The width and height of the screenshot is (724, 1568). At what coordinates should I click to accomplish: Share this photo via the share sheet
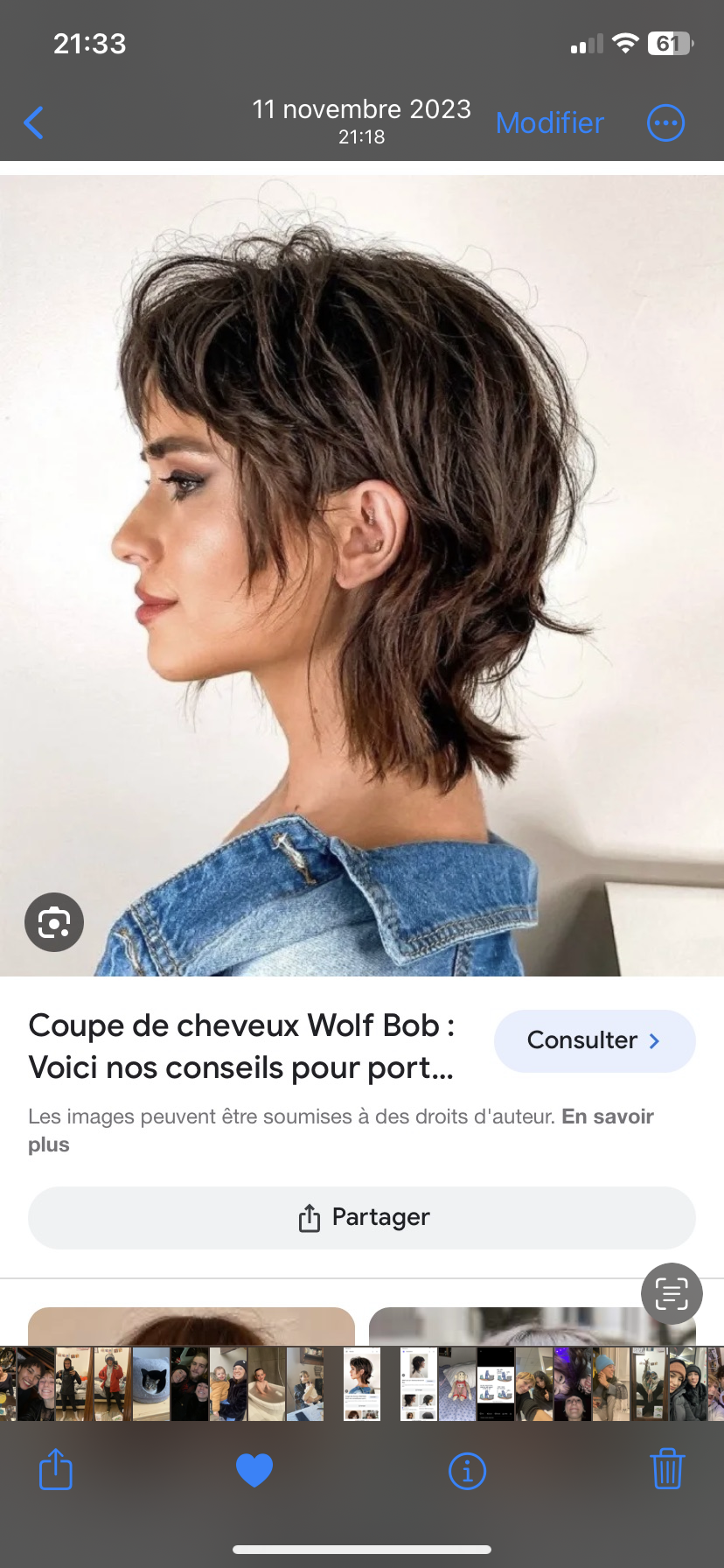[56, 1470]
